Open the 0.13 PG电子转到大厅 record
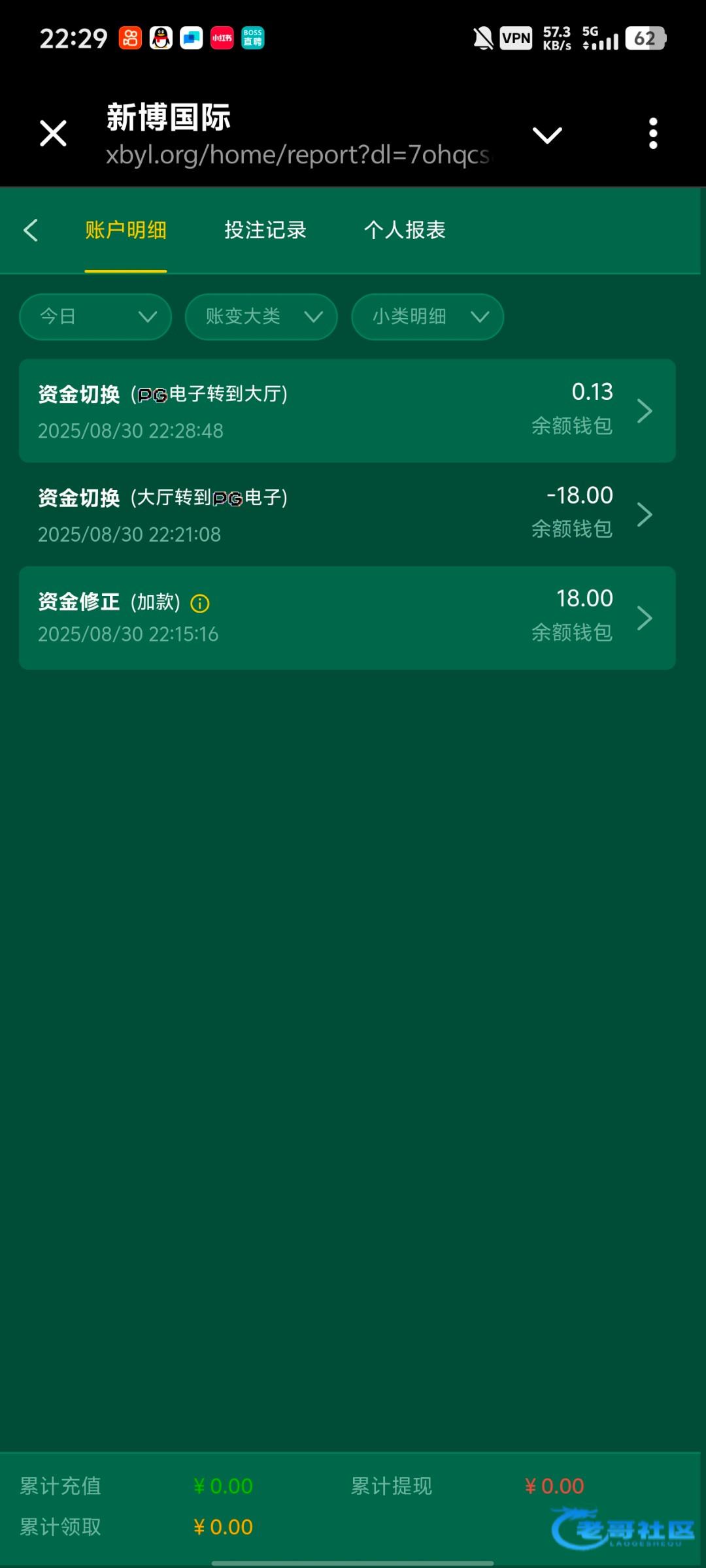 pyautogui.click(x=346, y=411)
